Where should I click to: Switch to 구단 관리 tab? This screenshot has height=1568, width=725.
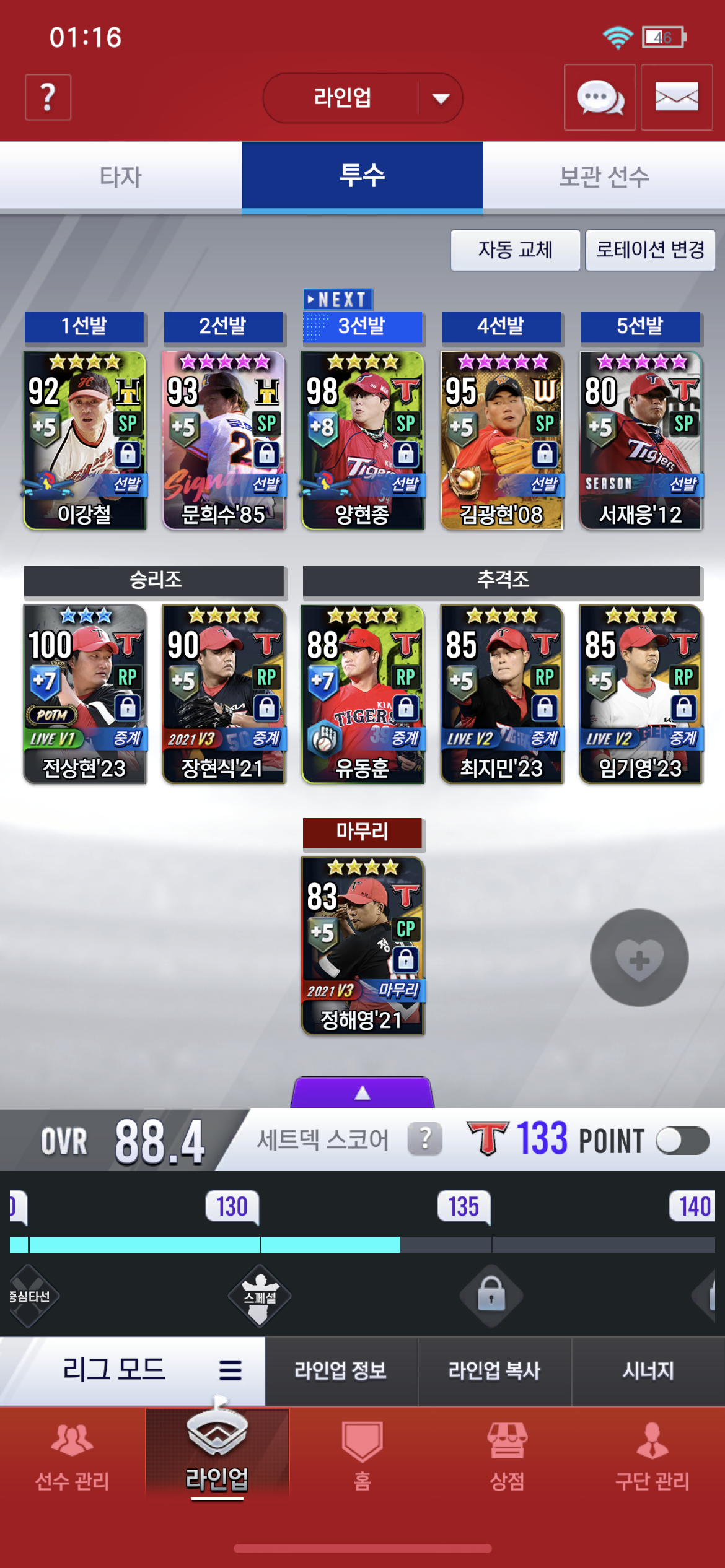coord(652,1457)
